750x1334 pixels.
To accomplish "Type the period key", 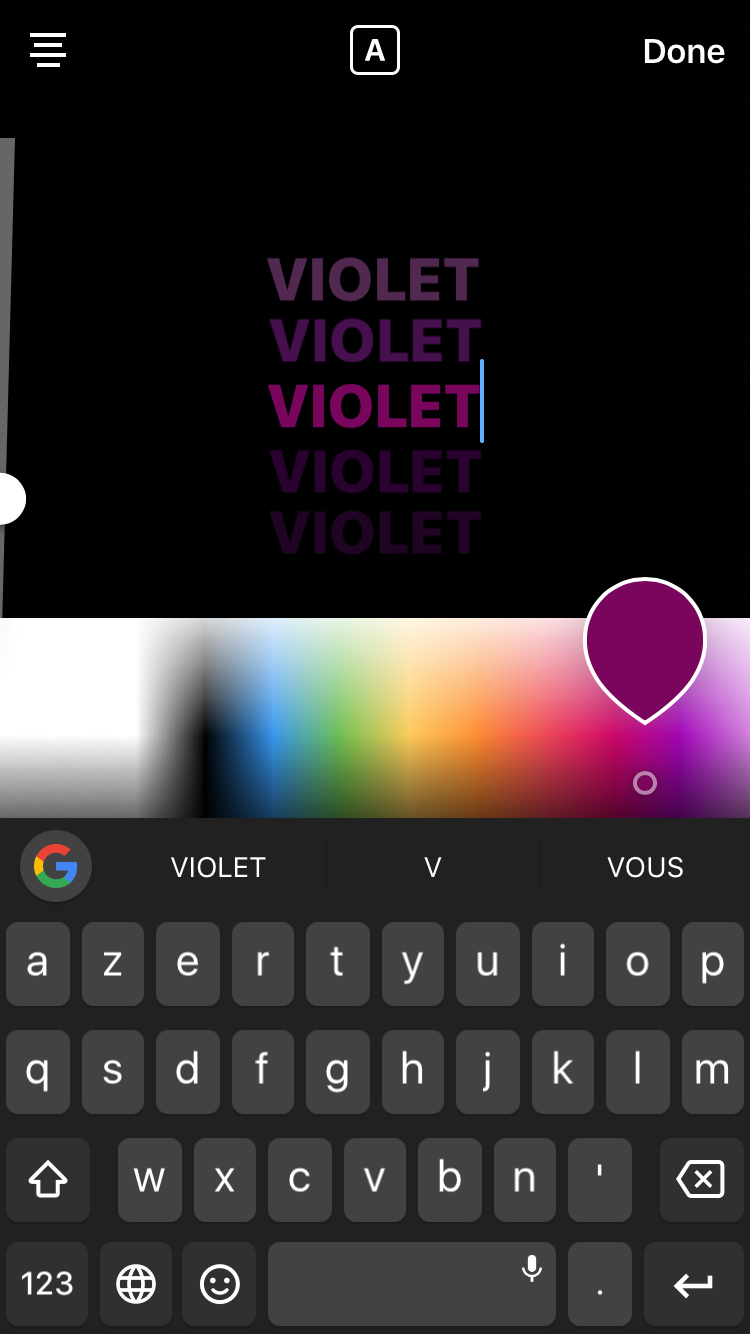I will pos(600,1284).
